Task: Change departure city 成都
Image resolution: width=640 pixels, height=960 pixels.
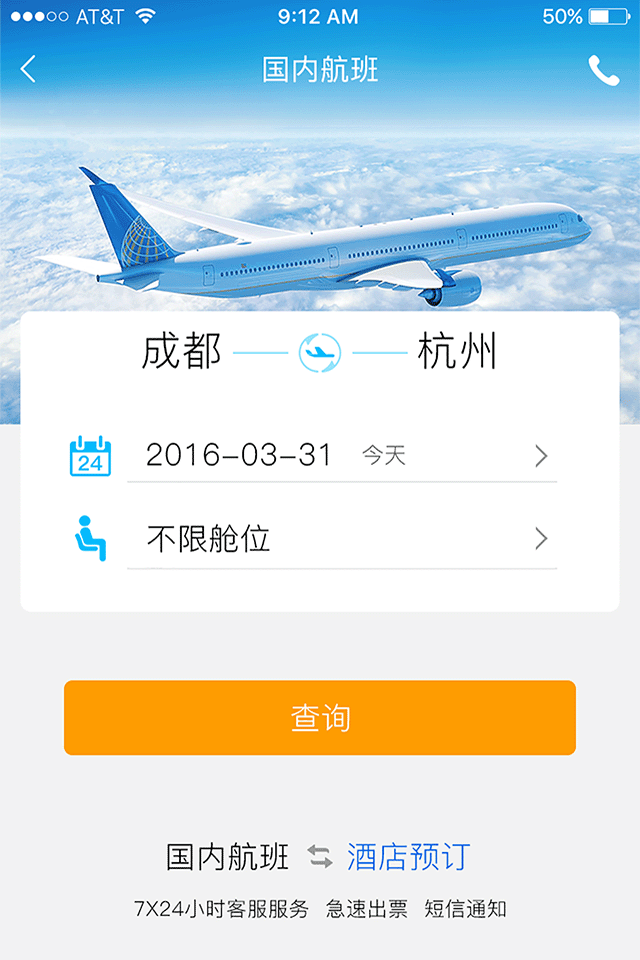Action: pos(181,353)
